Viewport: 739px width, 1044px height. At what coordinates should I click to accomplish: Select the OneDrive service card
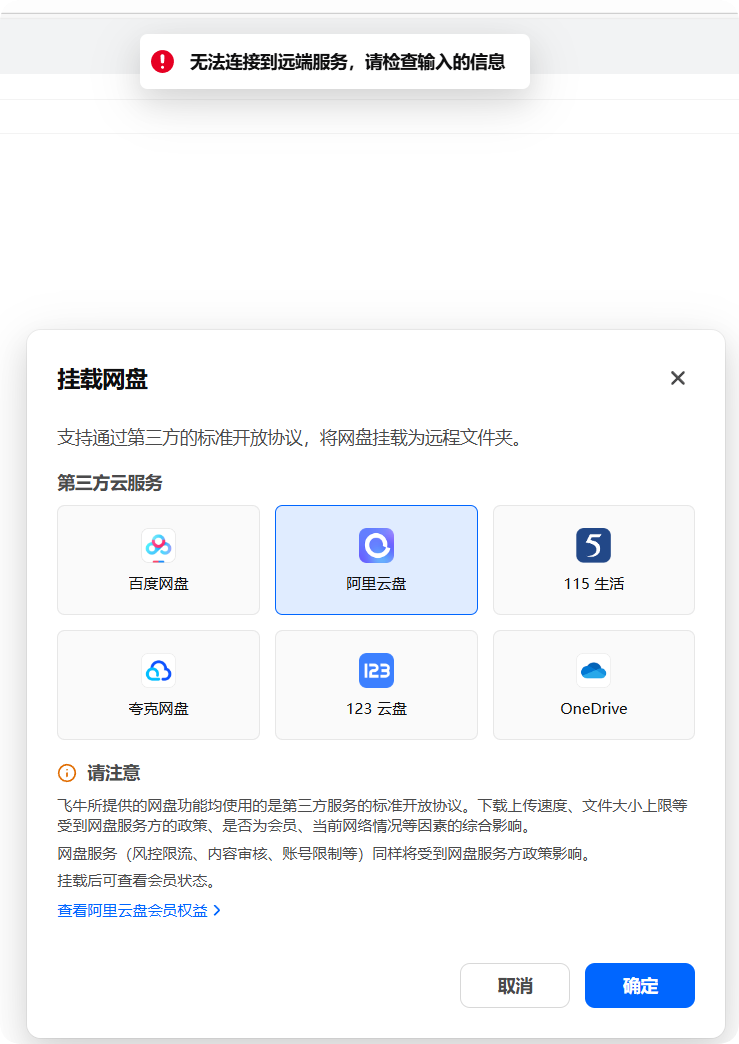593,685
